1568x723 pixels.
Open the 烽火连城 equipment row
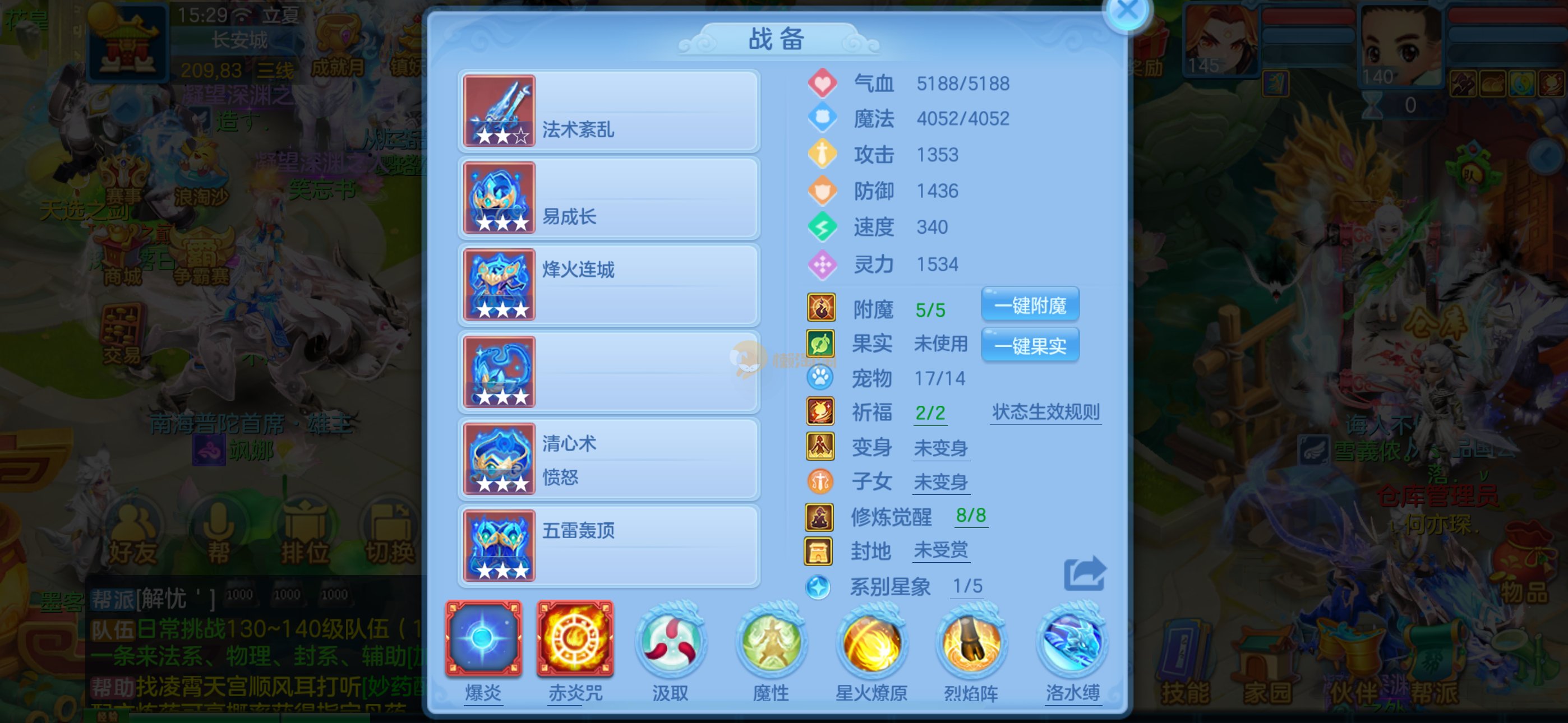608,285
